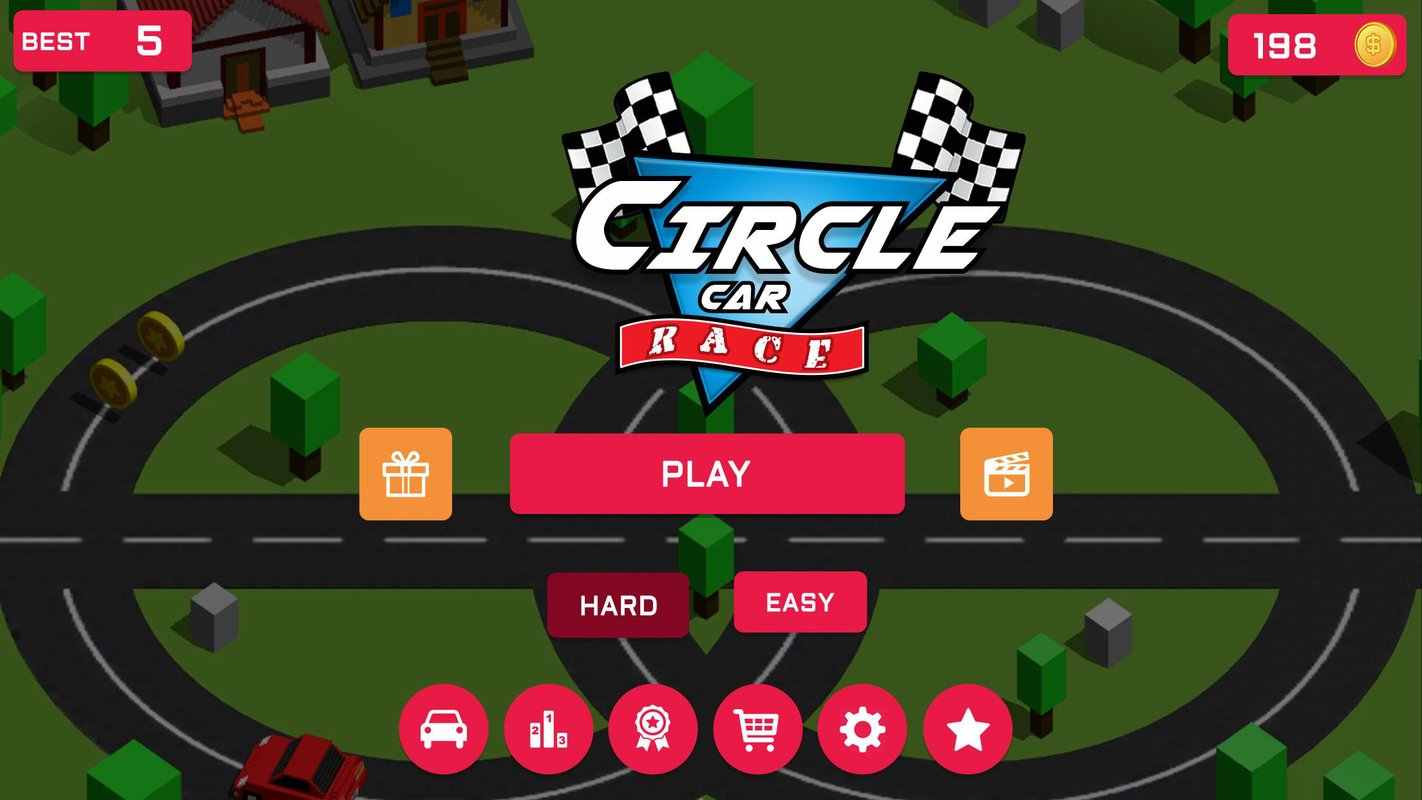Open the gift box reward

click(405, 474)
